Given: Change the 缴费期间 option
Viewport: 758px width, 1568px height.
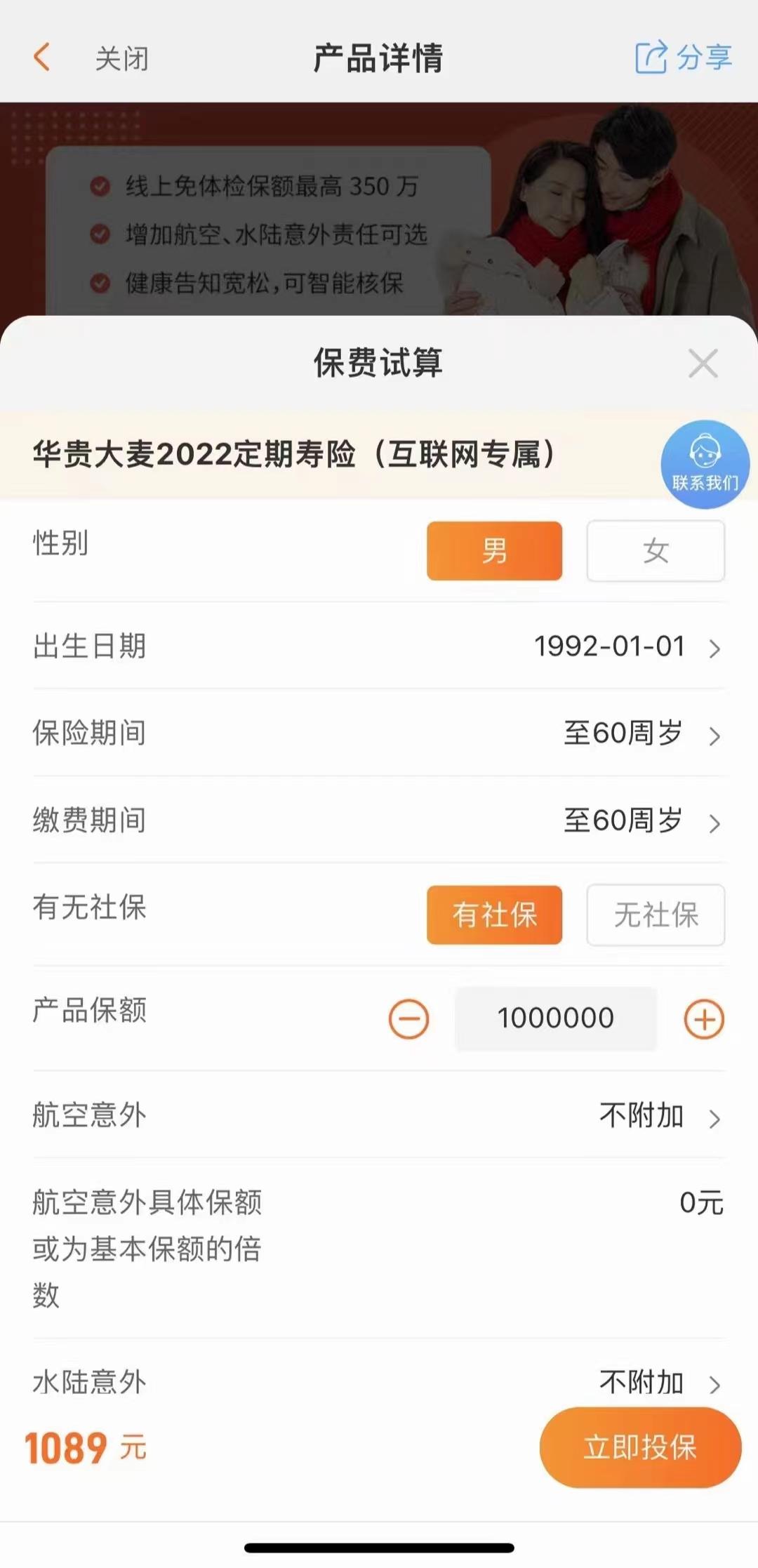Looking at the screenshot, I should click(x=641, y=820).
